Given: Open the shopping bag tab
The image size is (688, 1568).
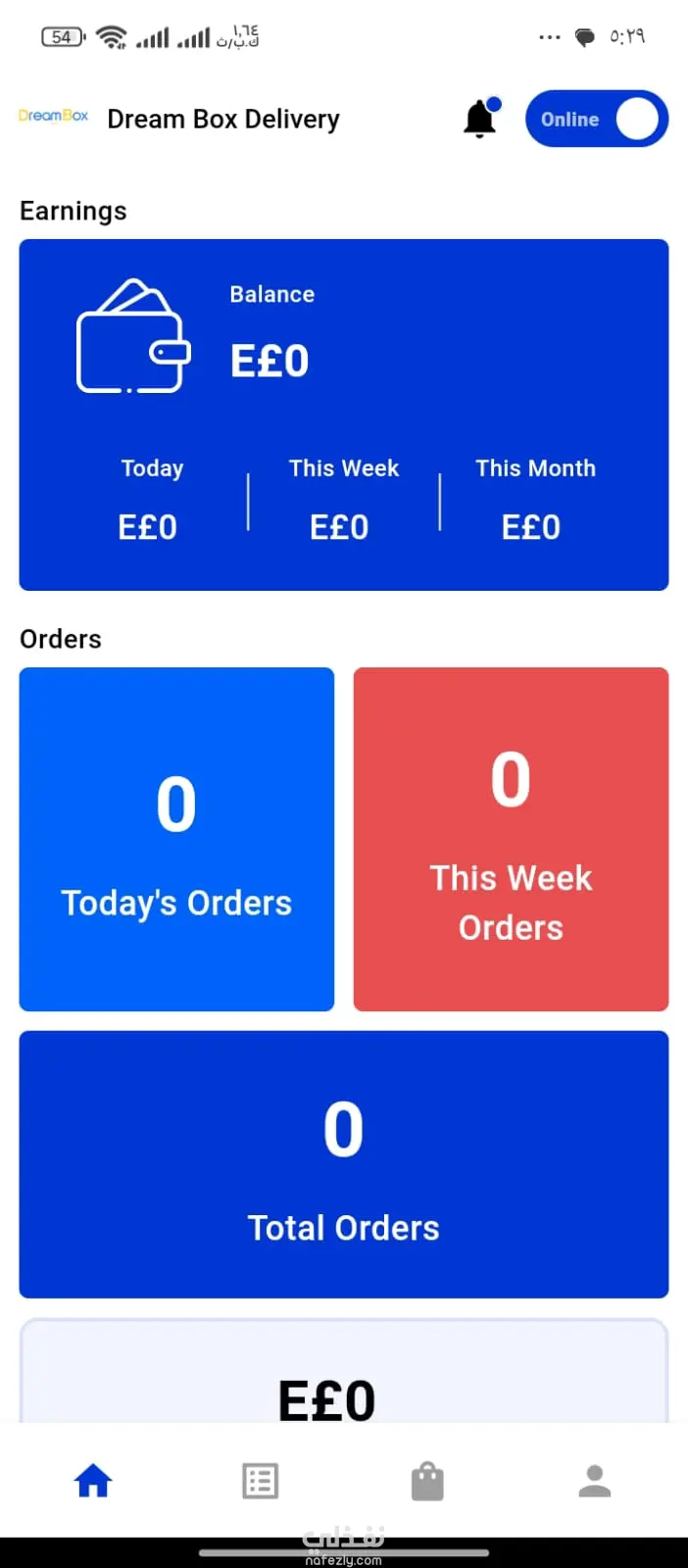Looking at the screenshot, I should (427, 1481).
